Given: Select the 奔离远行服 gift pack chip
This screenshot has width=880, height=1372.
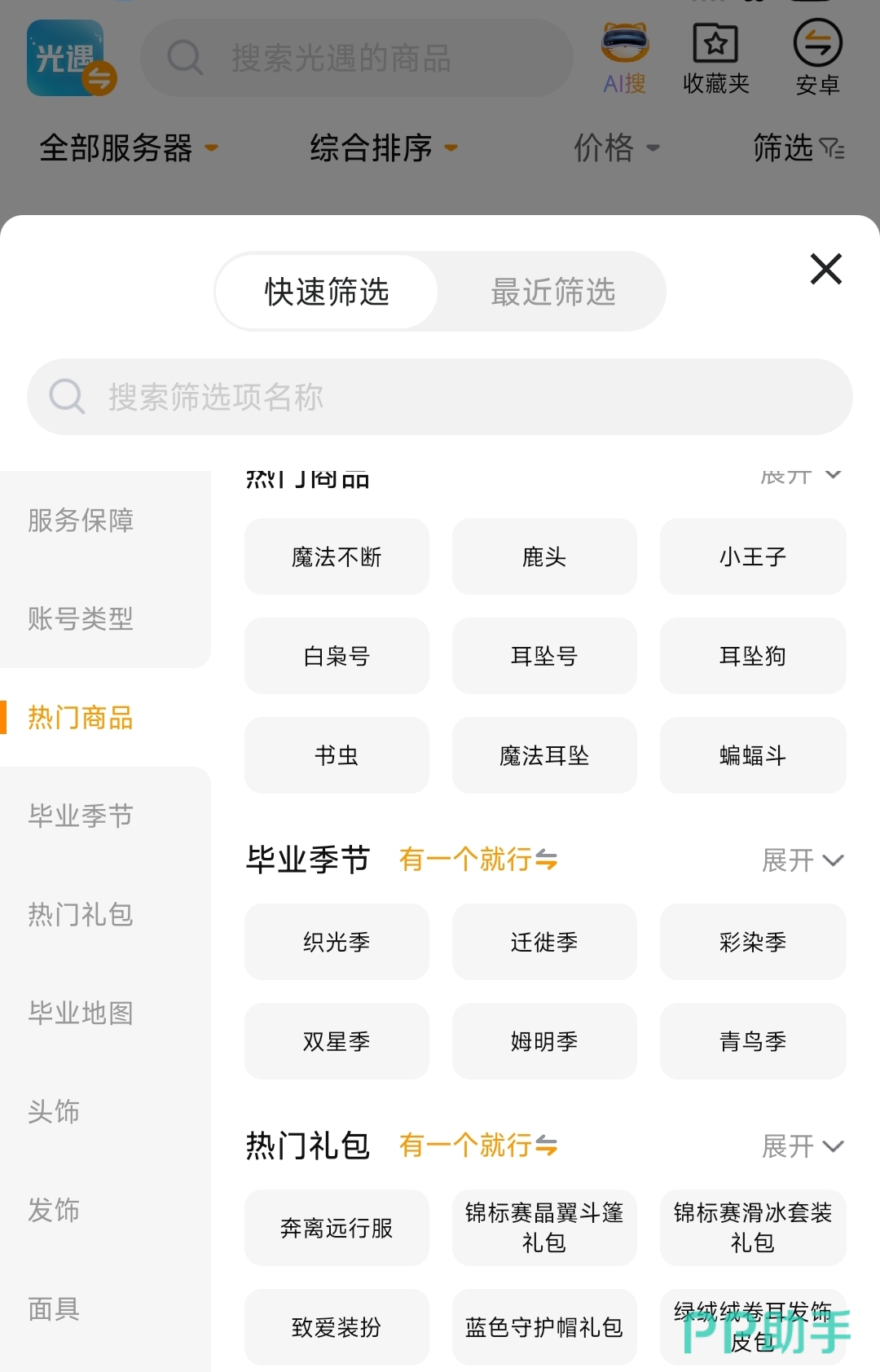Looking at the screenshot, I should click(337, 1228).
